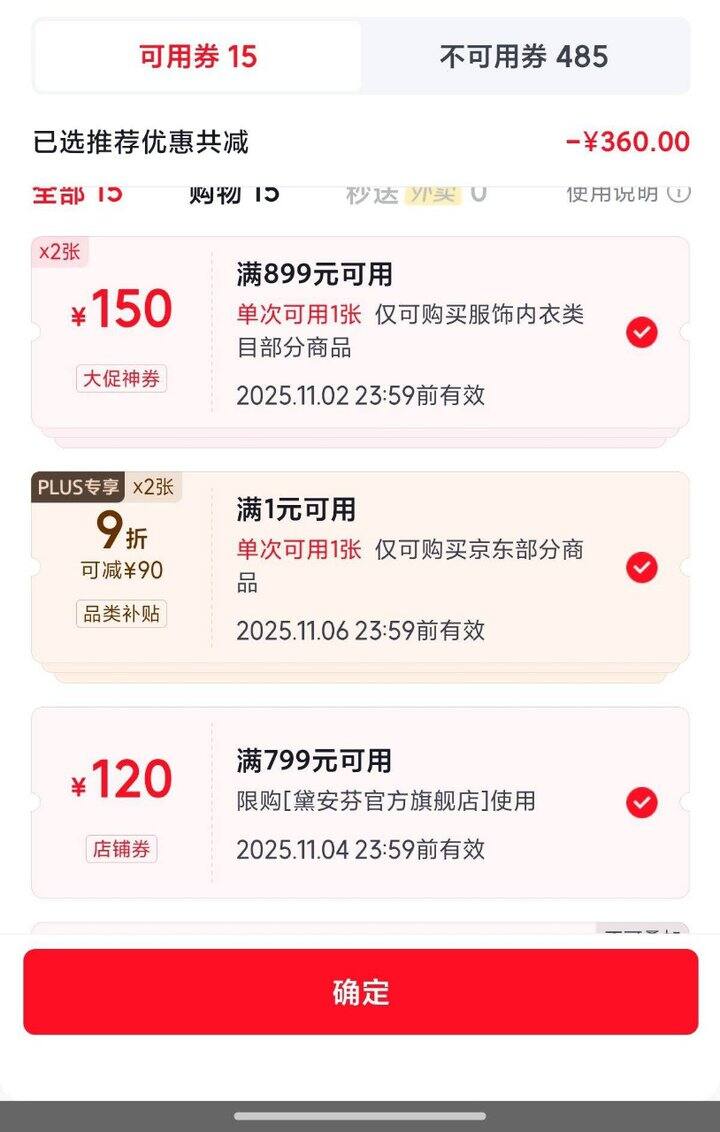Switch to the 不可用券 485 tab

point(523,57)
